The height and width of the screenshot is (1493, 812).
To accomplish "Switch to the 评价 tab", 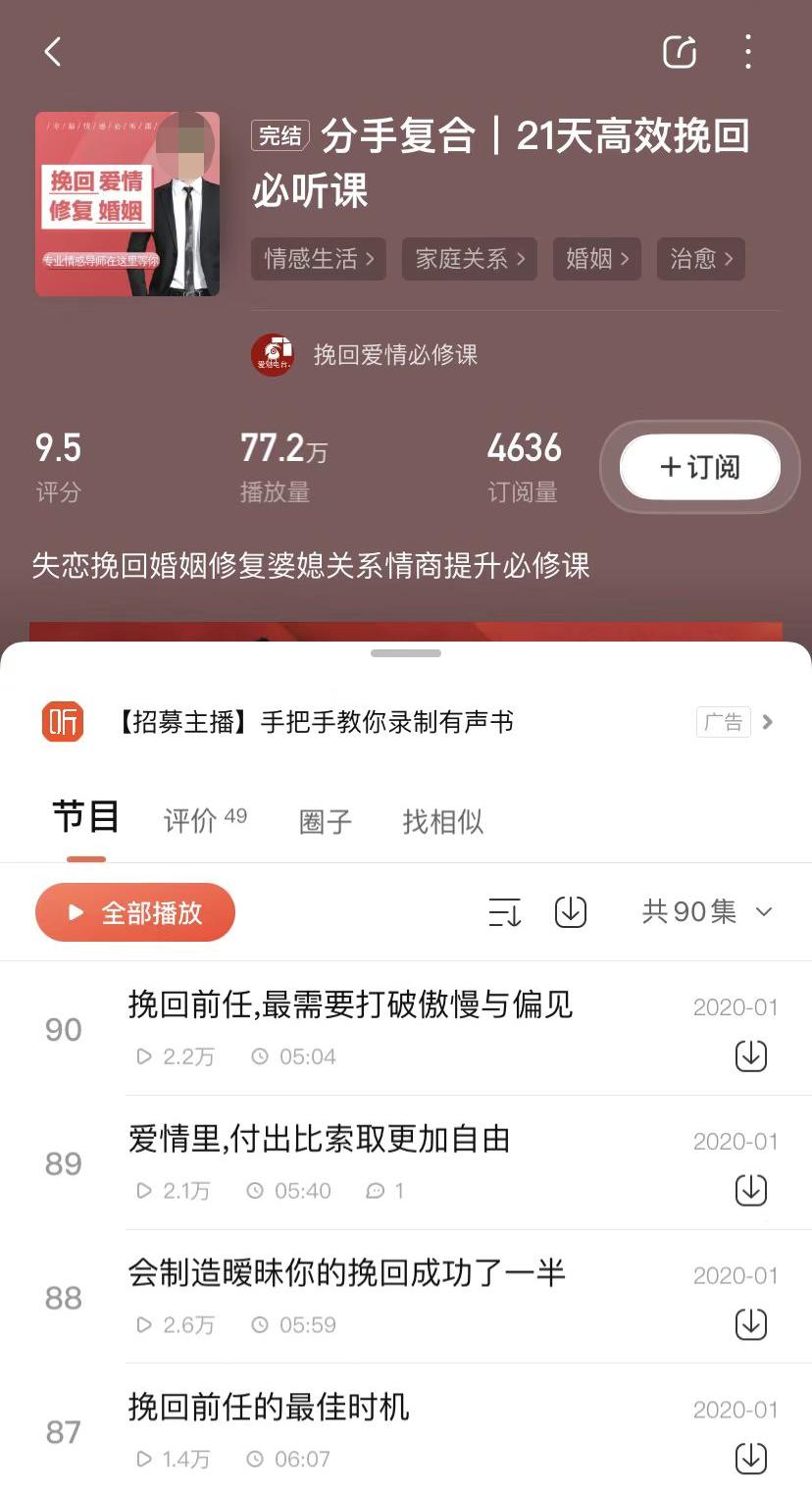I will 205,820.
